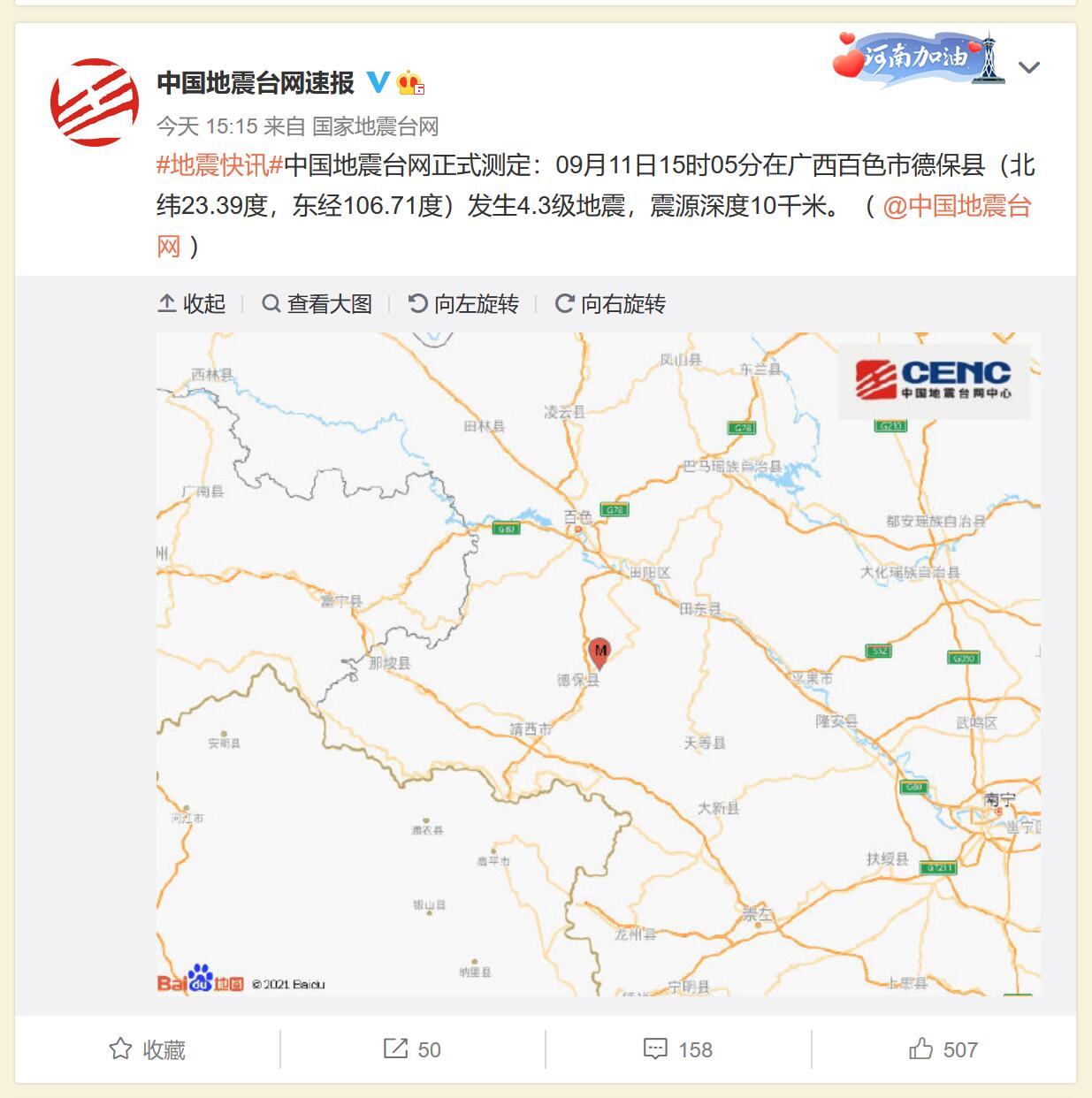Open the 河南加油 badge
The width and height of the screenshot is (1092, 1098).
coord(918,57)
